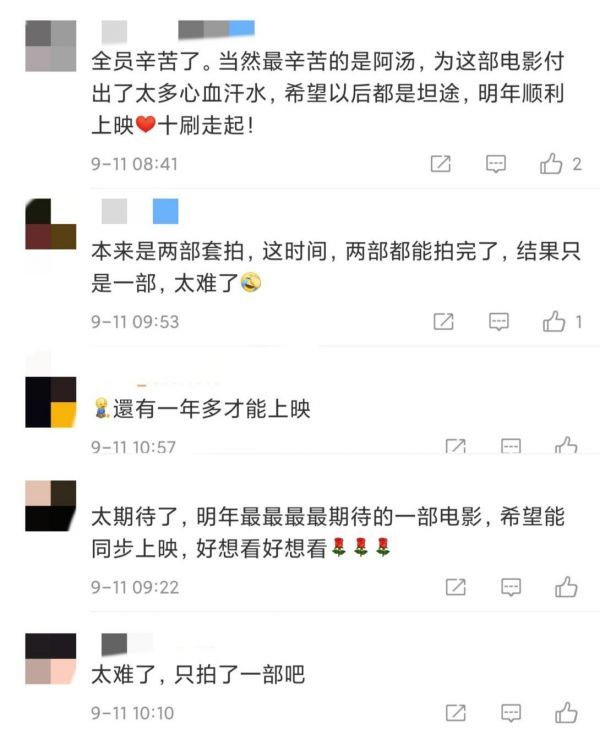
Task: Repost the comment posted at 9-11 09:22
Action: pos(456,587)
